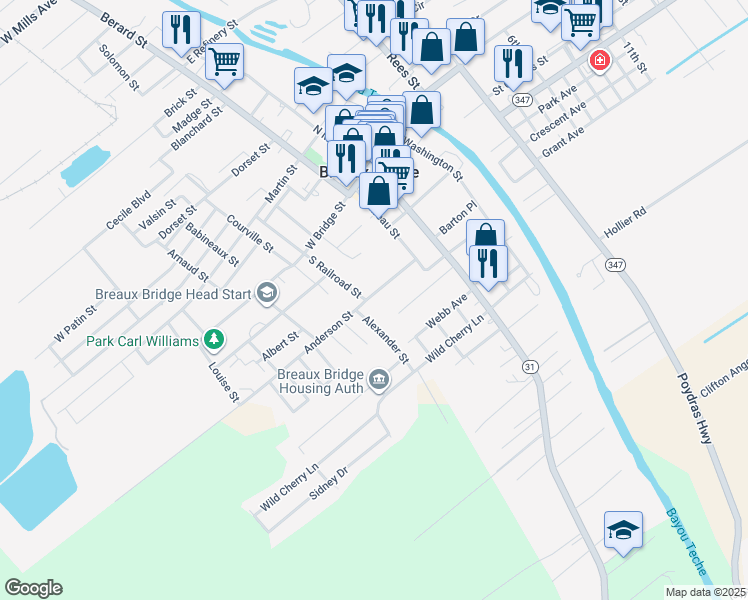Tap the restaurant marker beside the 347 badge
748x600 pixels.
513,67
